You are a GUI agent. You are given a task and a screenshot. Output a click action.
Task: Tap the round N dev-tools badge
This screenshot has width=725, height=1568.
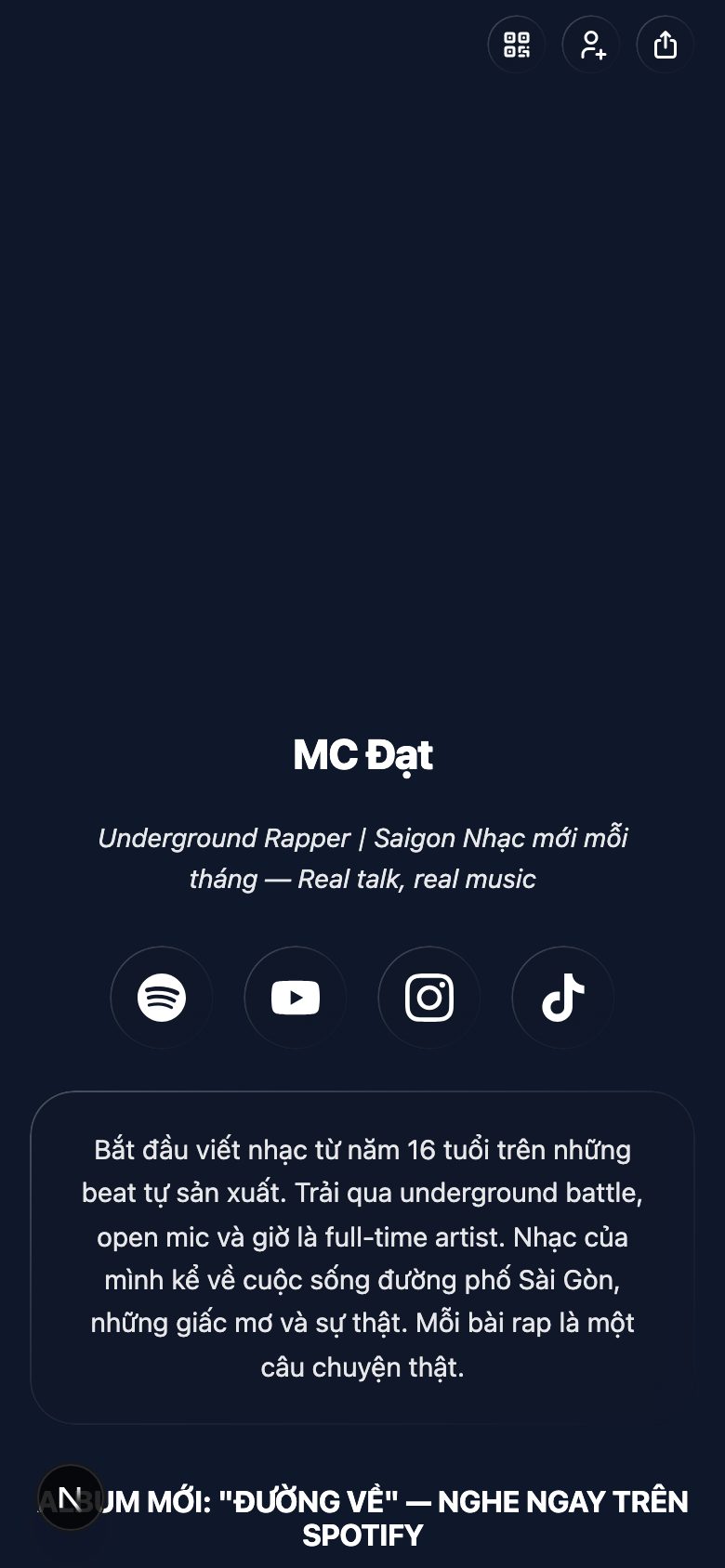(x=70, y=1497)
